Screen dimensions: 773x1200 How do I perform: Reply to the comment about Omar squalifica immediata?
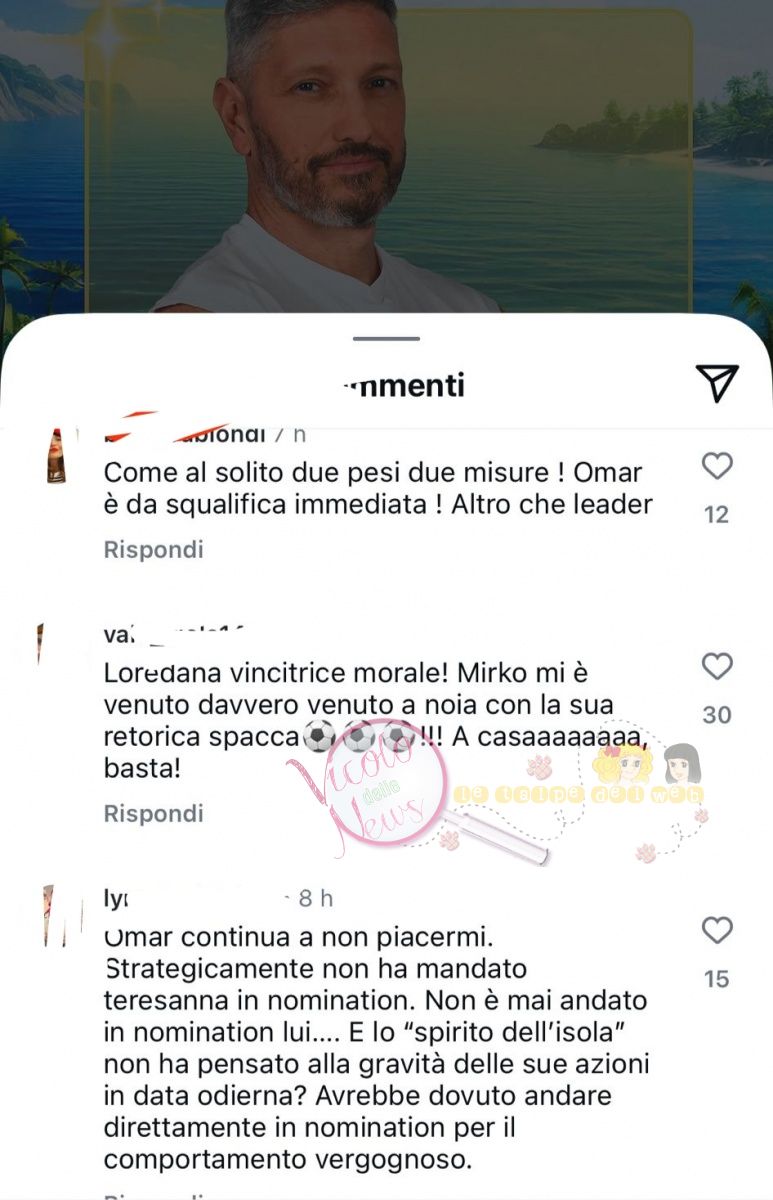[153, 549]
